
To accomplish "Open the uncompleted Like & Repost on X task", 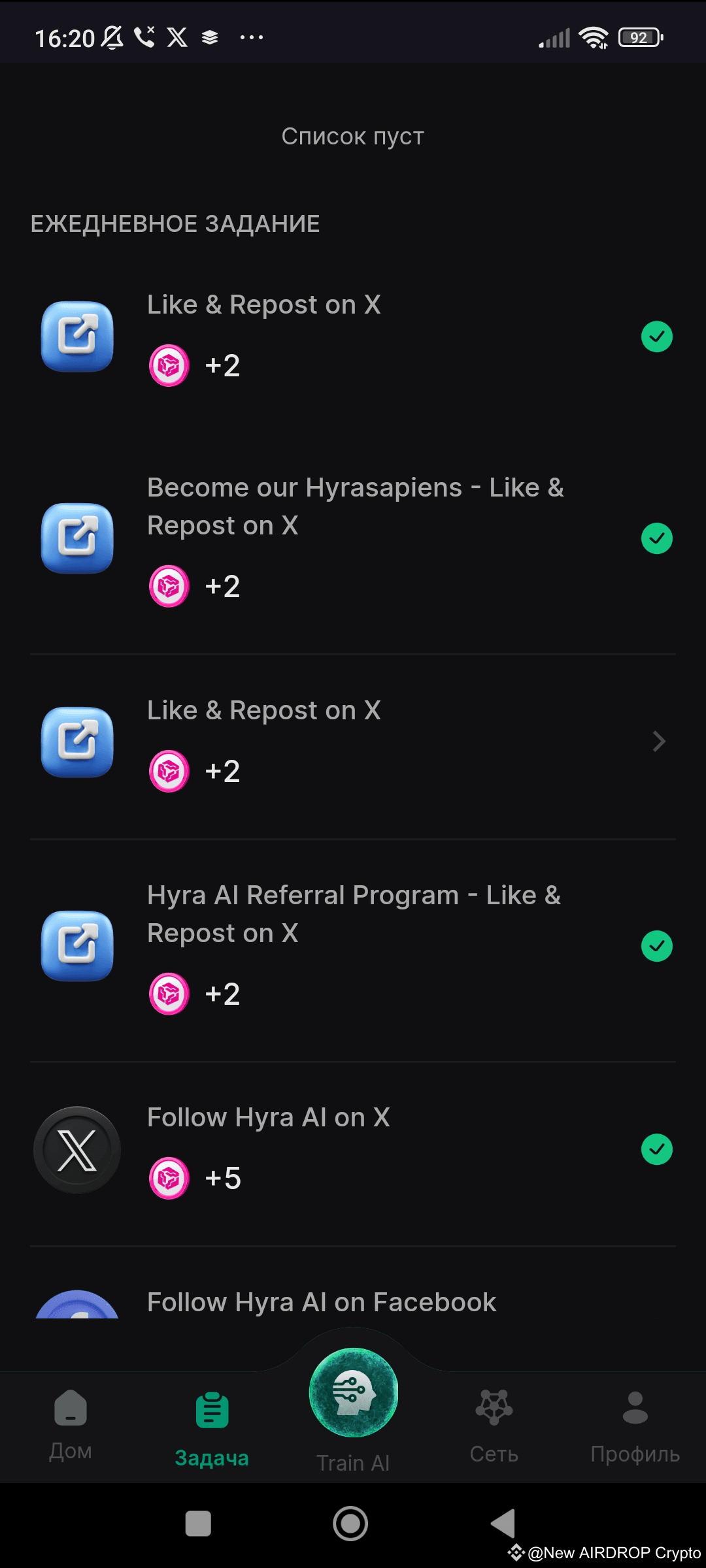I will coord(353,742).
